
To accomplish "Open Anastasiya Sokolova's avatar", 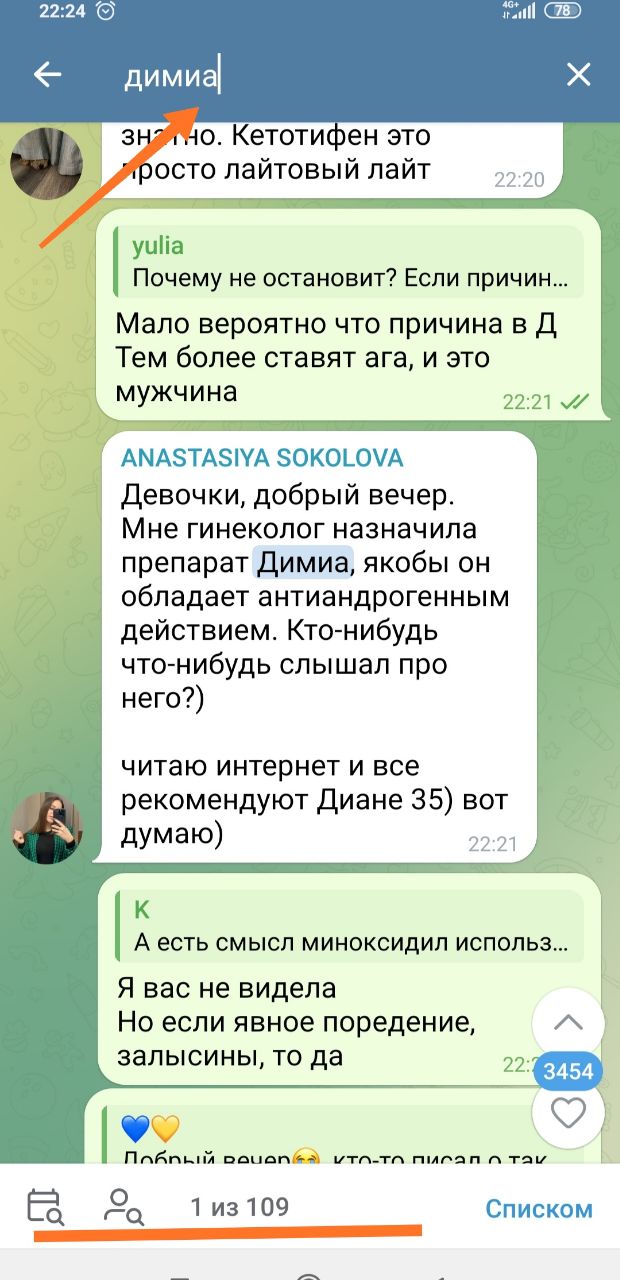I will [x=47, y=827].
